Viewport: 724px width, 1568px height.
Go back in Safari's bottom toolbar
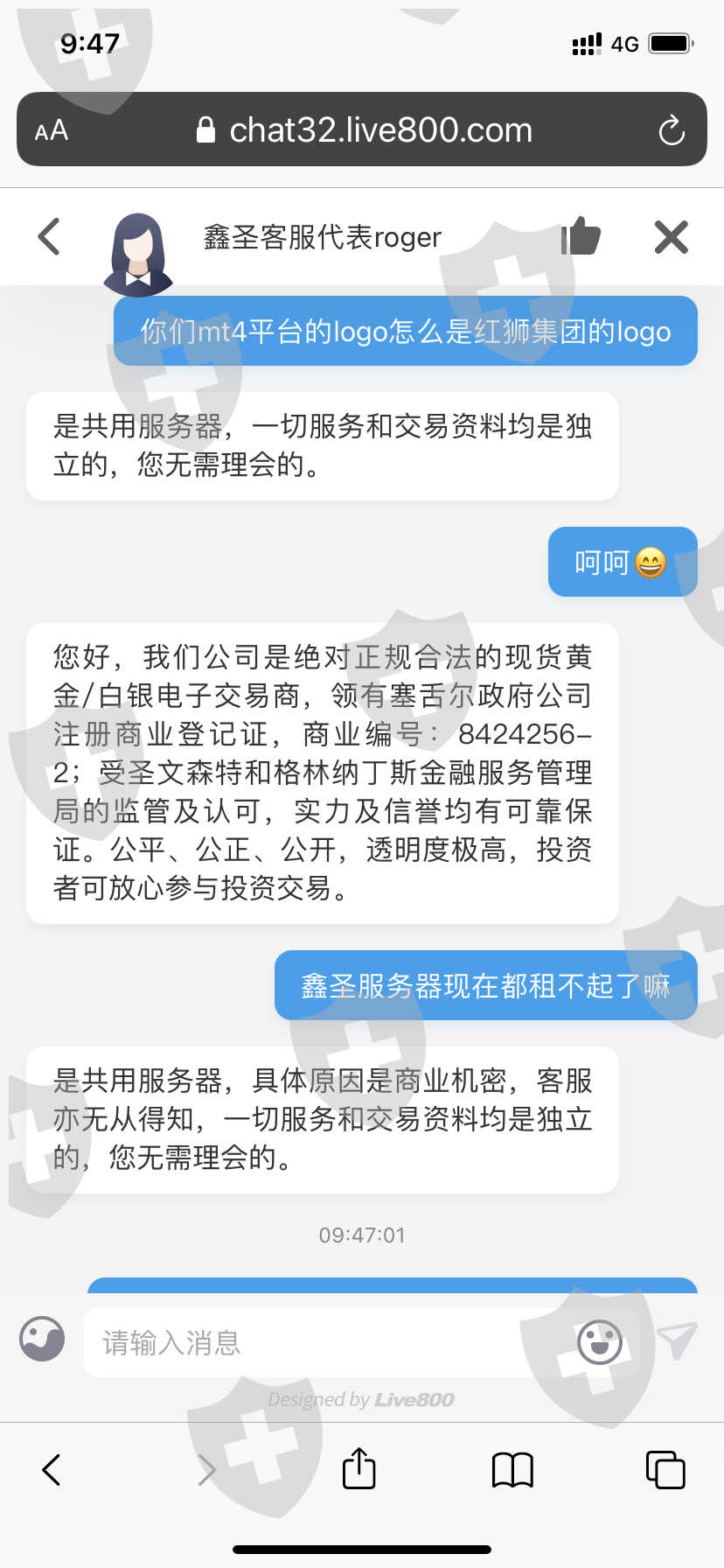(52, 1470)
